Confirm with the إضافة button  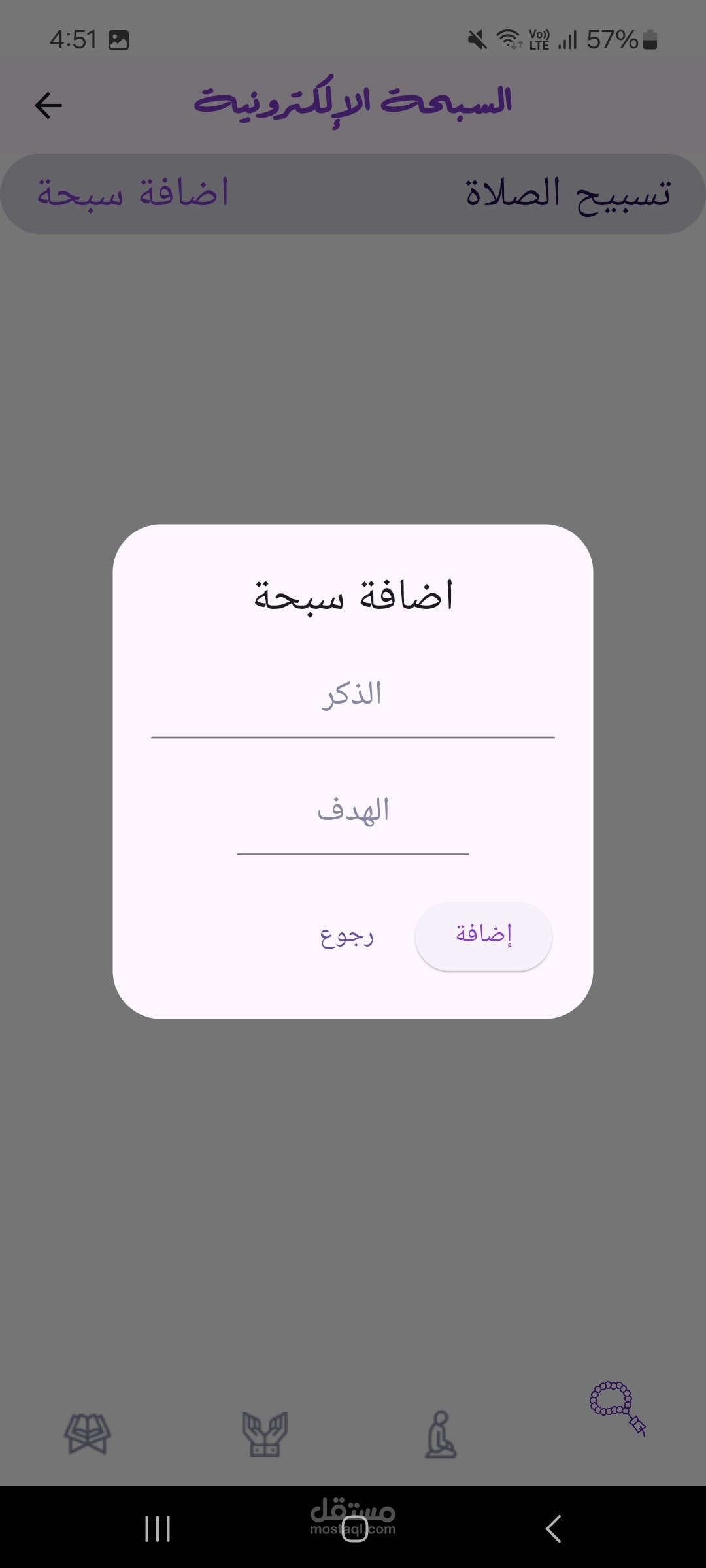click(x=484, y=936)
